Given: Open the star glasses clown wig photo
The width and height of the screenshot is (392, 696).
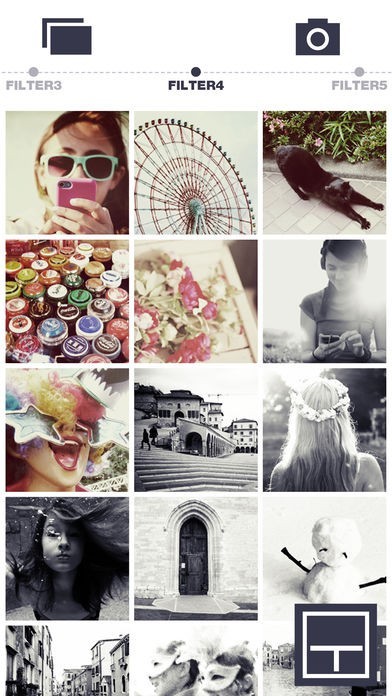Looking at the screenshot, I should 67,430.
